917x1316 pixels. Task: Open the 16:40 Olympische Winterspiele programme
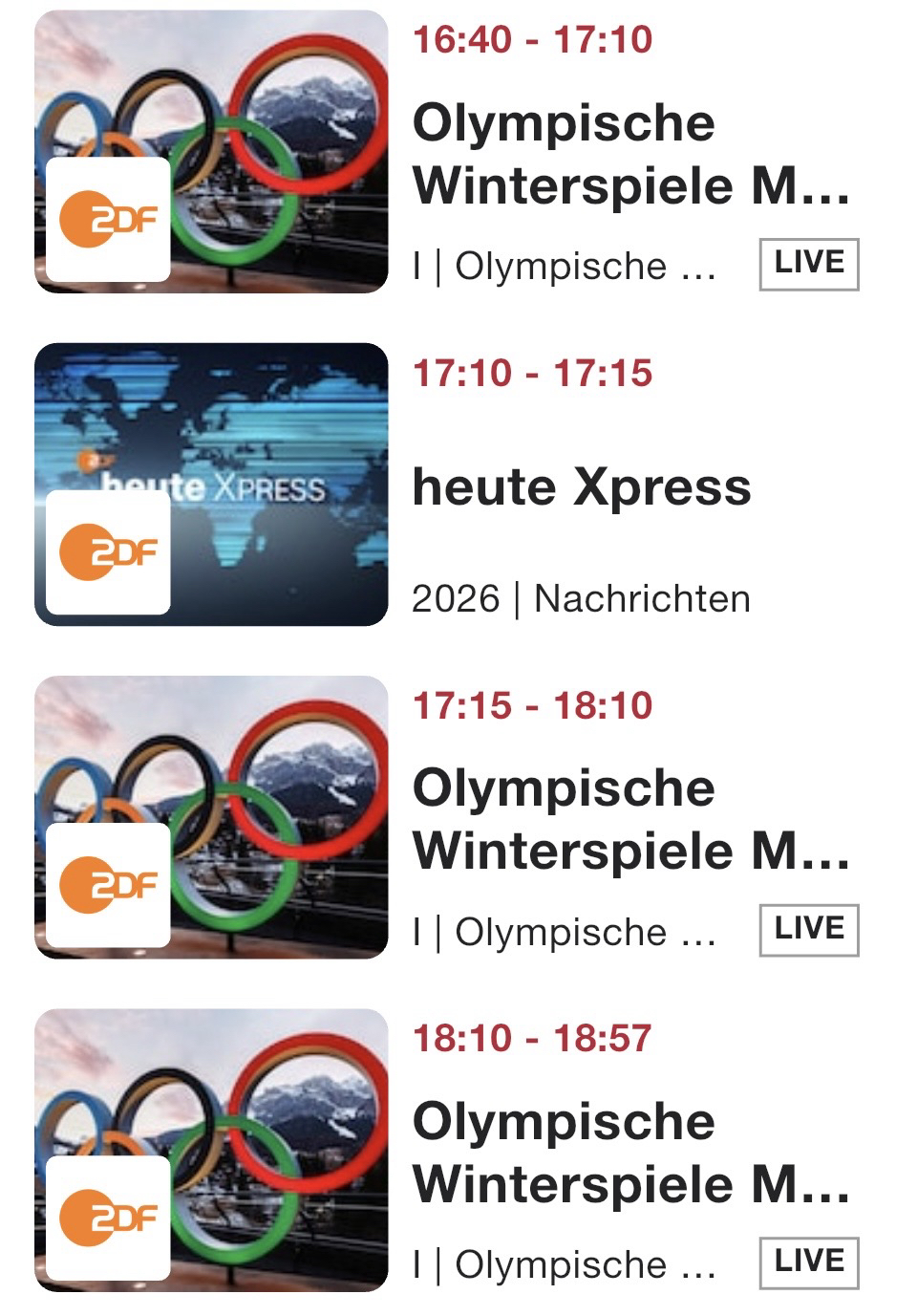pos(630,154)
